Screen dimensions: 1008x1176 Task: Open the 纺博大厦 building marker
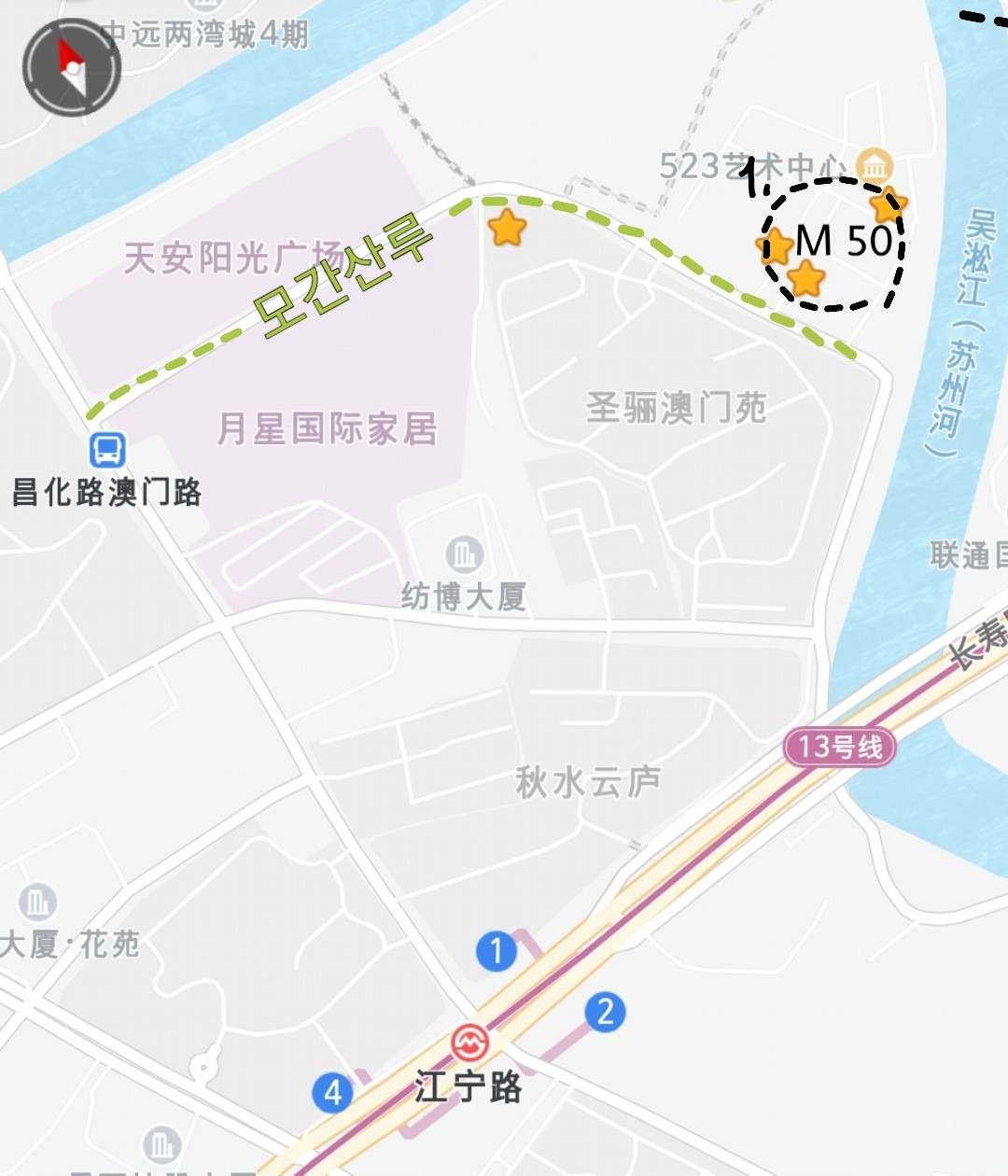point(464,555)
